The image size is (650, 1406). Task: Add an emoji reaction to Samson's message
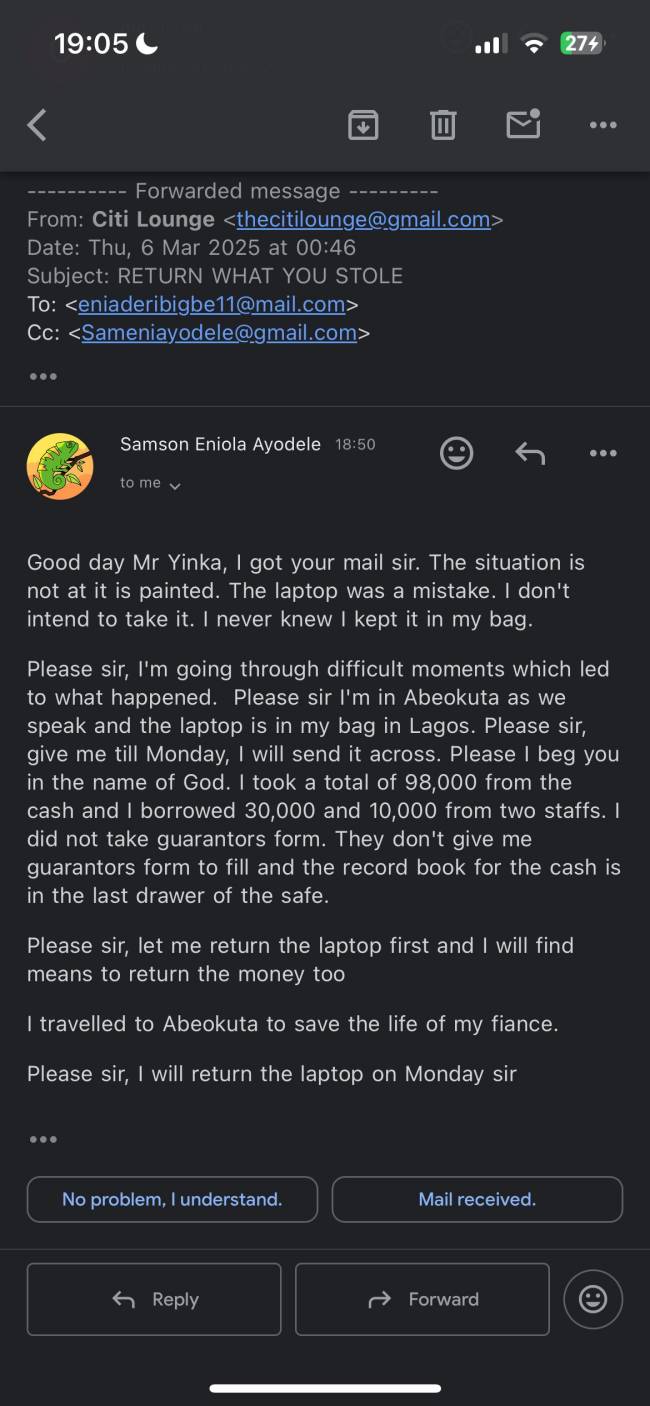point(457,454)
